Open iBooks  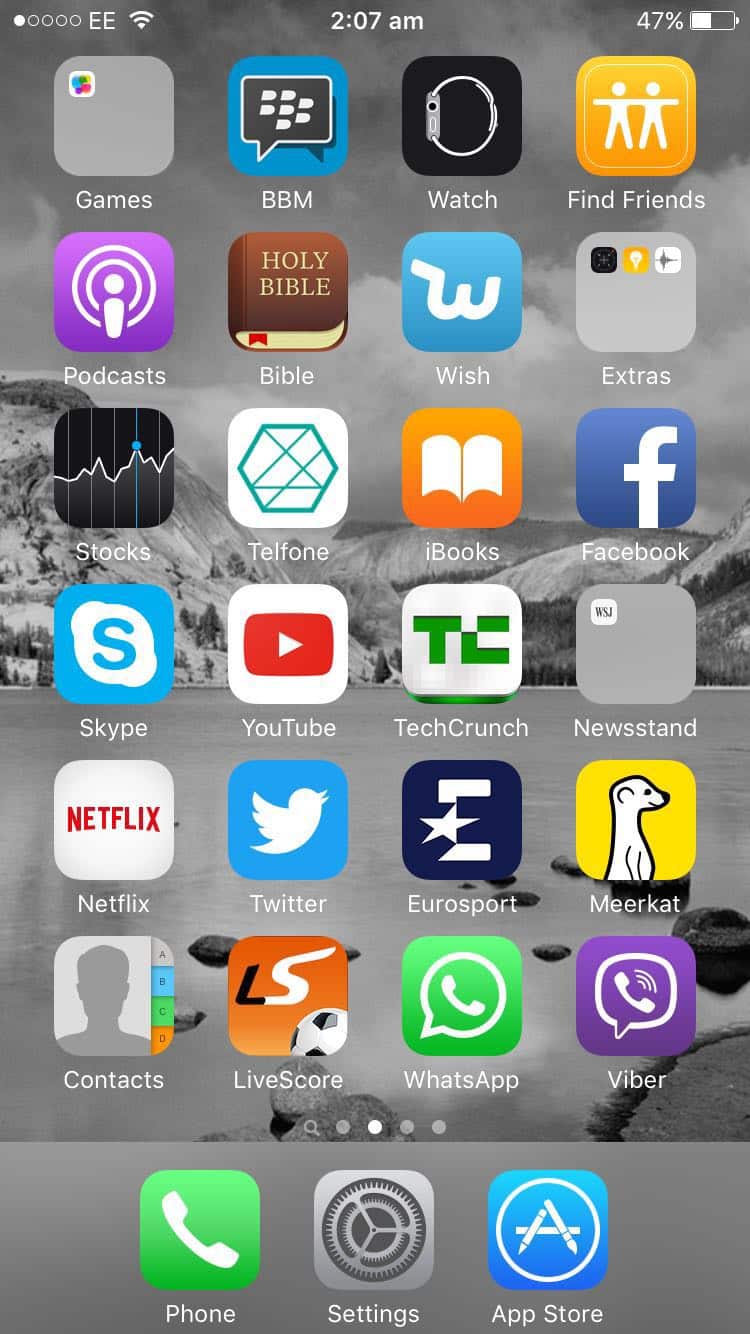(x=462, y=468)
